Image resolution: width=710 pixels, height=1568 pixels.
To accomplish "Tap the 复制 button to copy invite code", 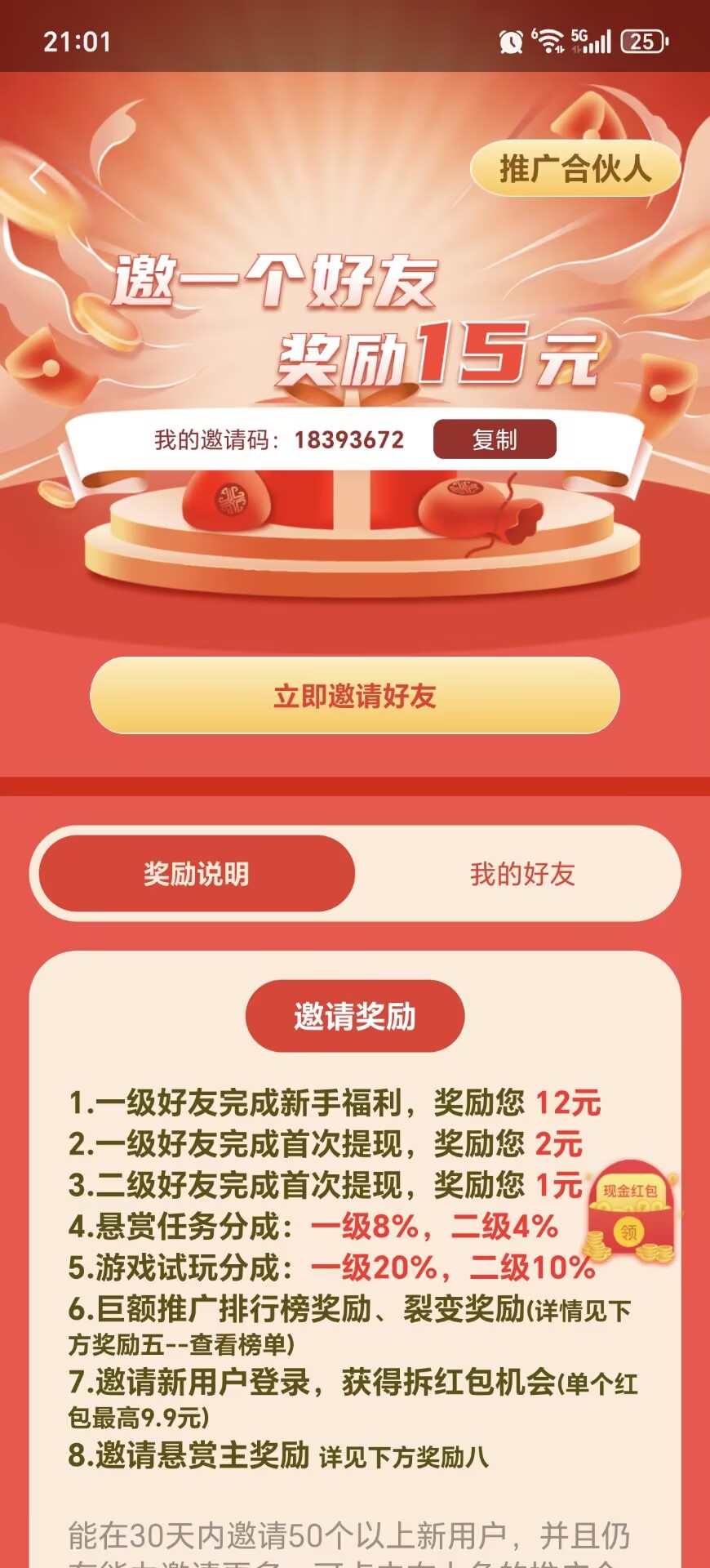I will 495,440.
